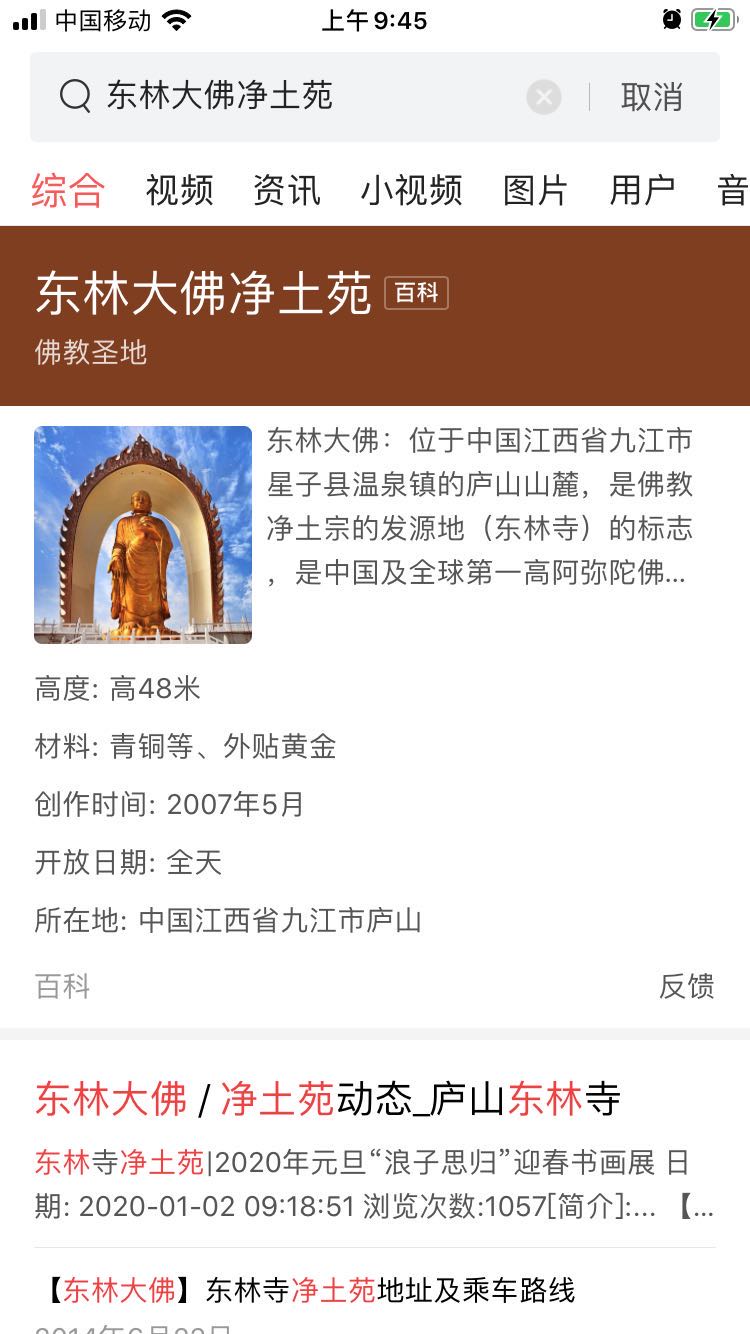Select the 综合 tab
Viewport: 750px width, 1334px height.
pos(68,190)
